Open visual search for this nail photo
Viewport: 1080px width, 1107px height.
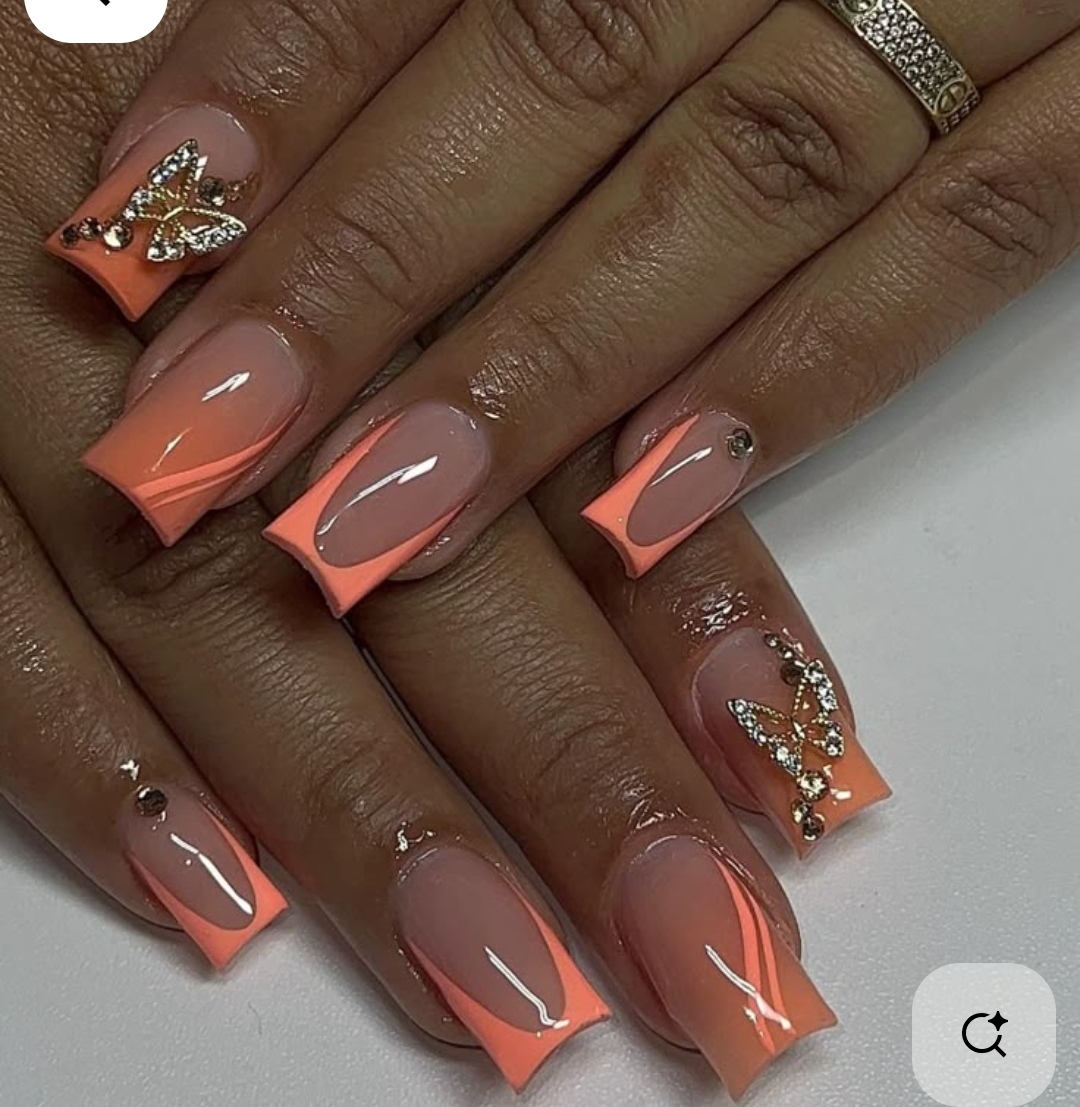tap(983, 1033)
